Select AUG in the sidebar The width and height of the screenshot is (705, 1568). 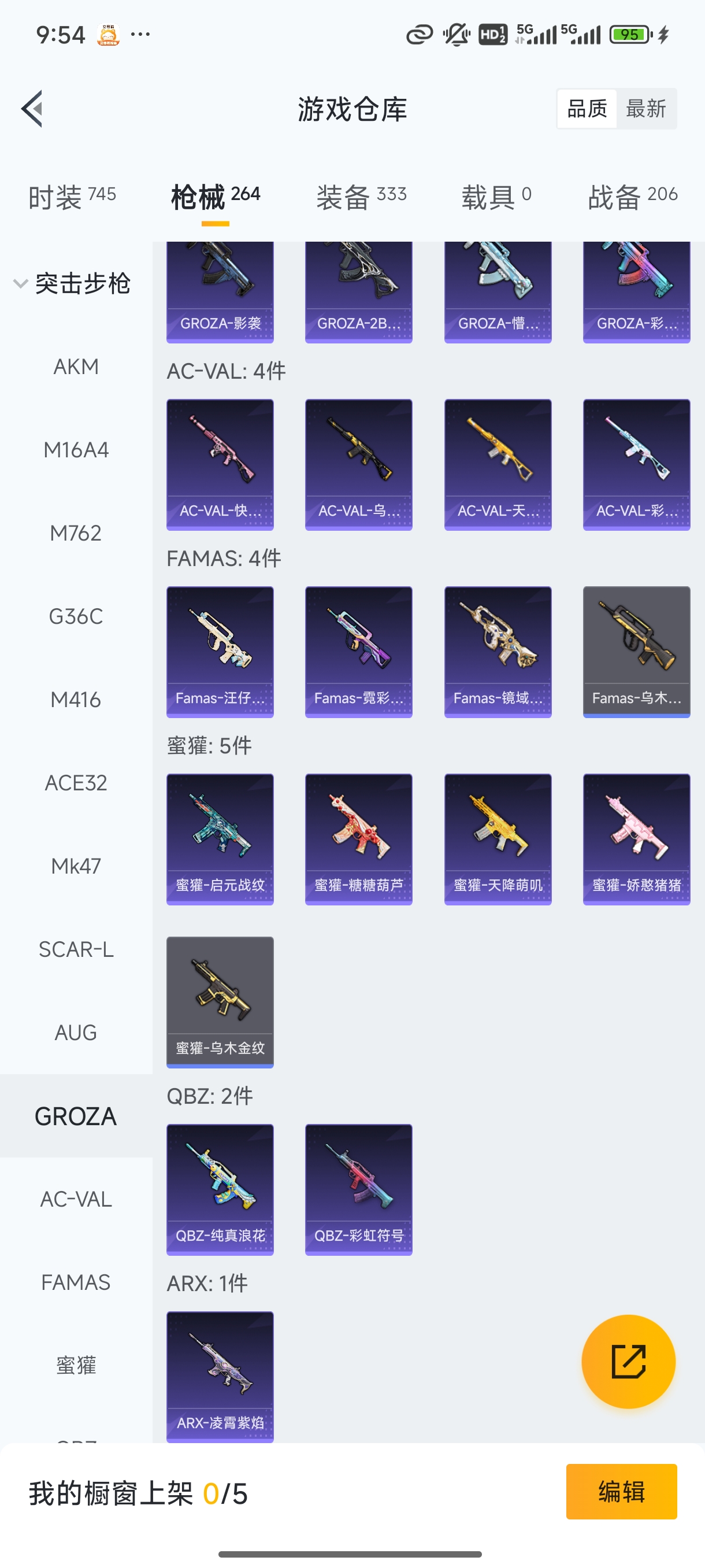76,1033
